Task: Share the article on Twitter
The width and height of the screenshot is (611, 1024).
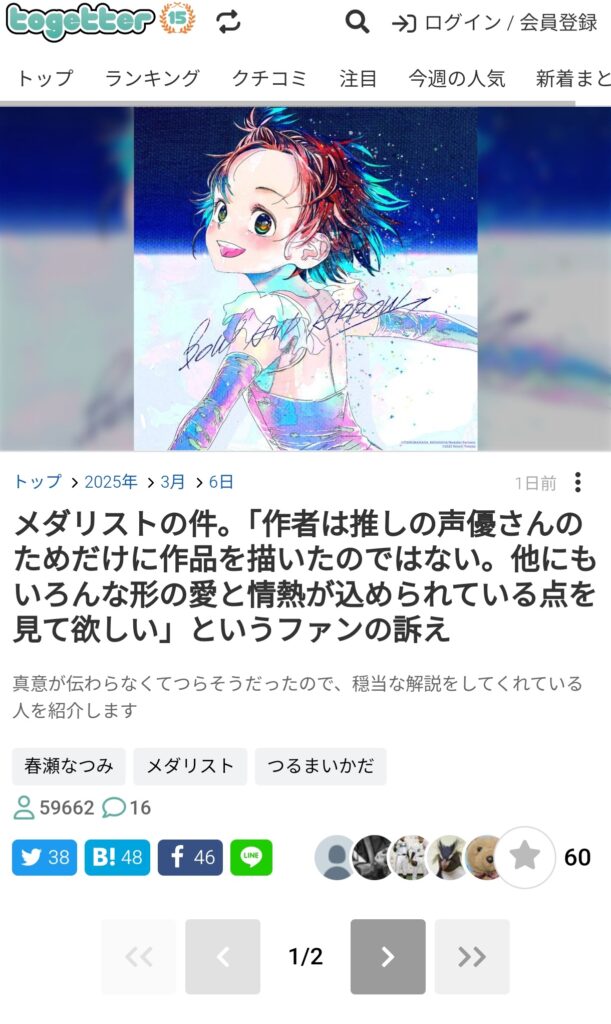Action: 44,857
